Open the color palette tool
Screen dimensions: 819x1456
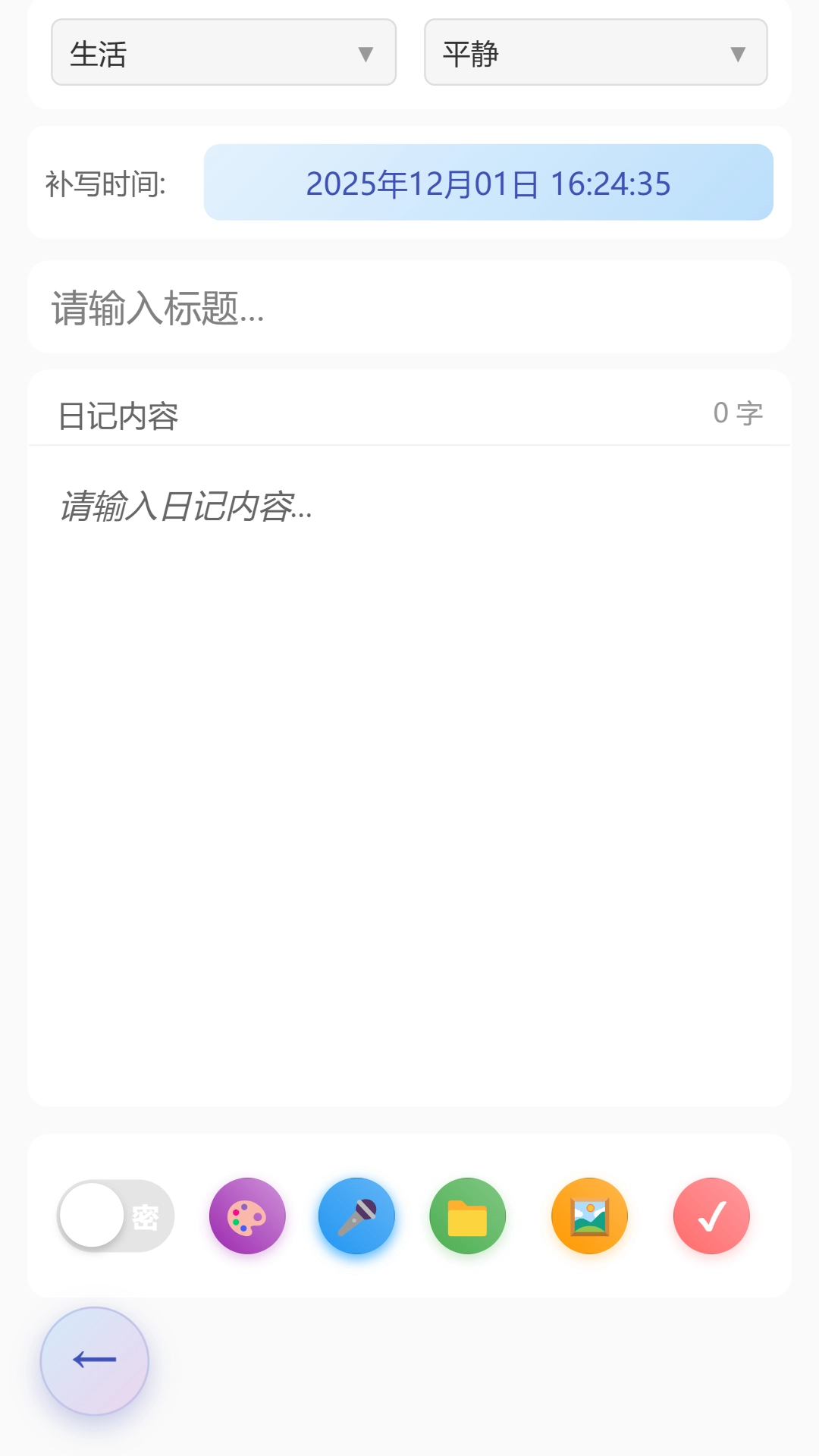pyautogui.click(x=246, y=1216)
